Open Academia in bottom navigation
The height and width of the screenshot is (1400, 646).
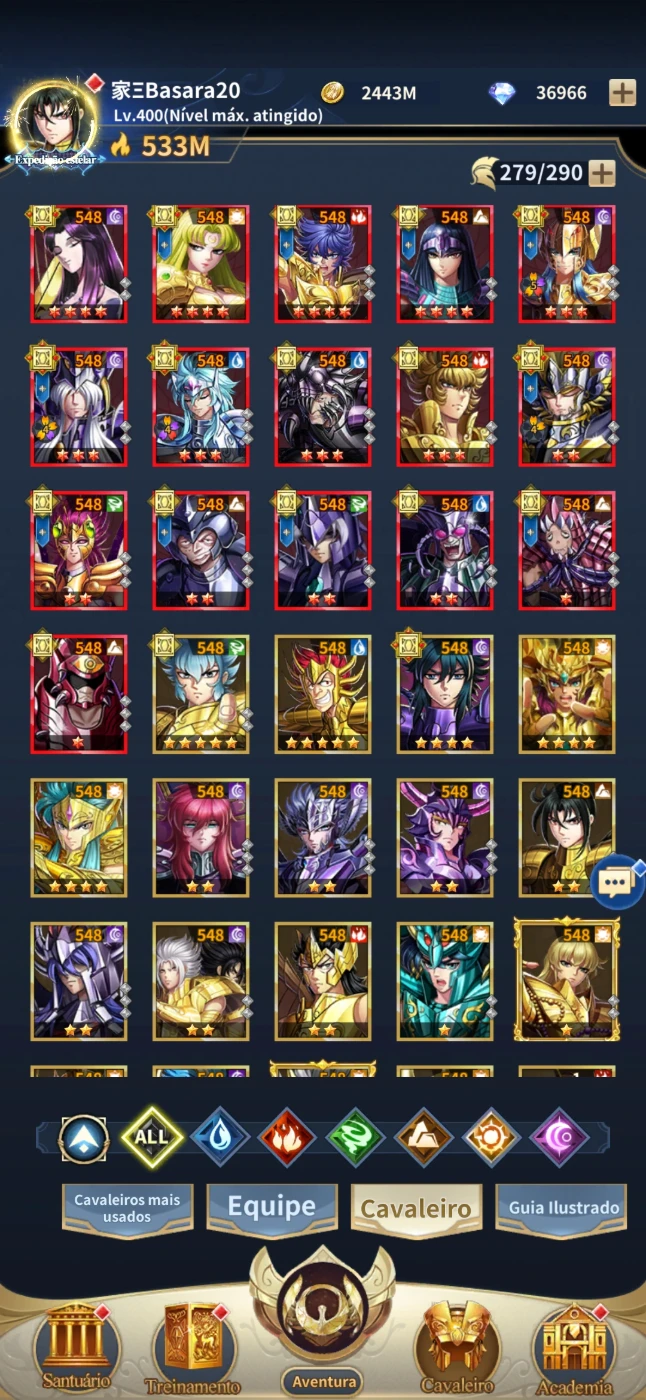coord(574,1345)
